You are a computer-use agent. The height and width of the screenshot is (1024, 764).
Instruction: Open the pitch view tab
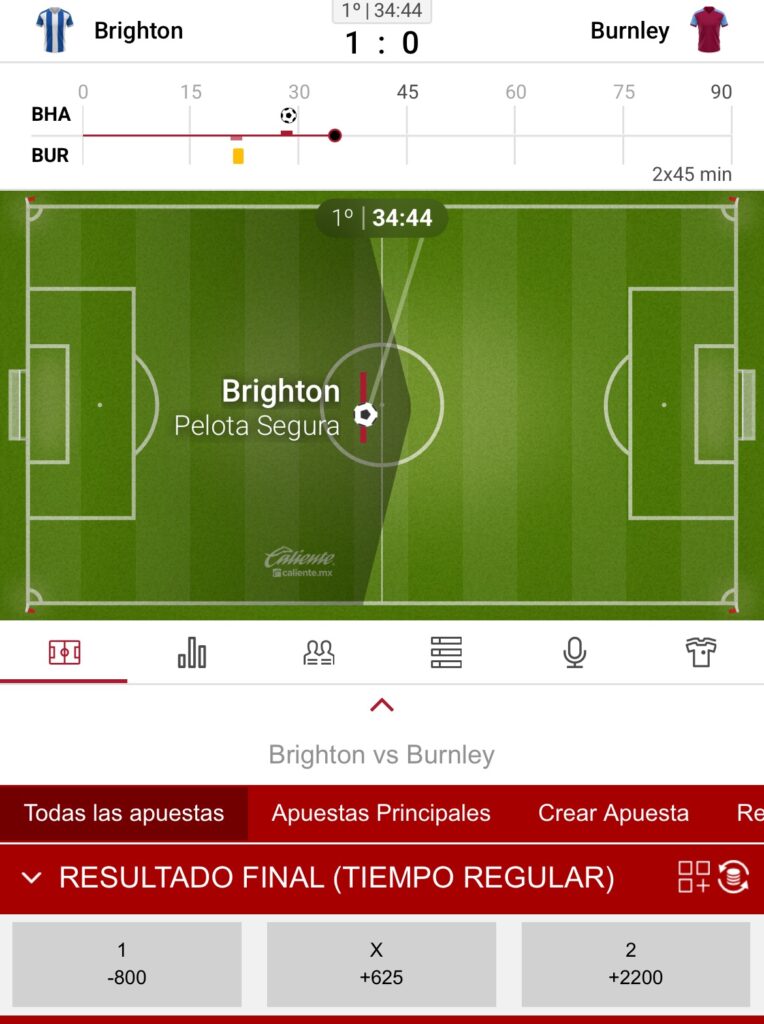tap(64, 653)
